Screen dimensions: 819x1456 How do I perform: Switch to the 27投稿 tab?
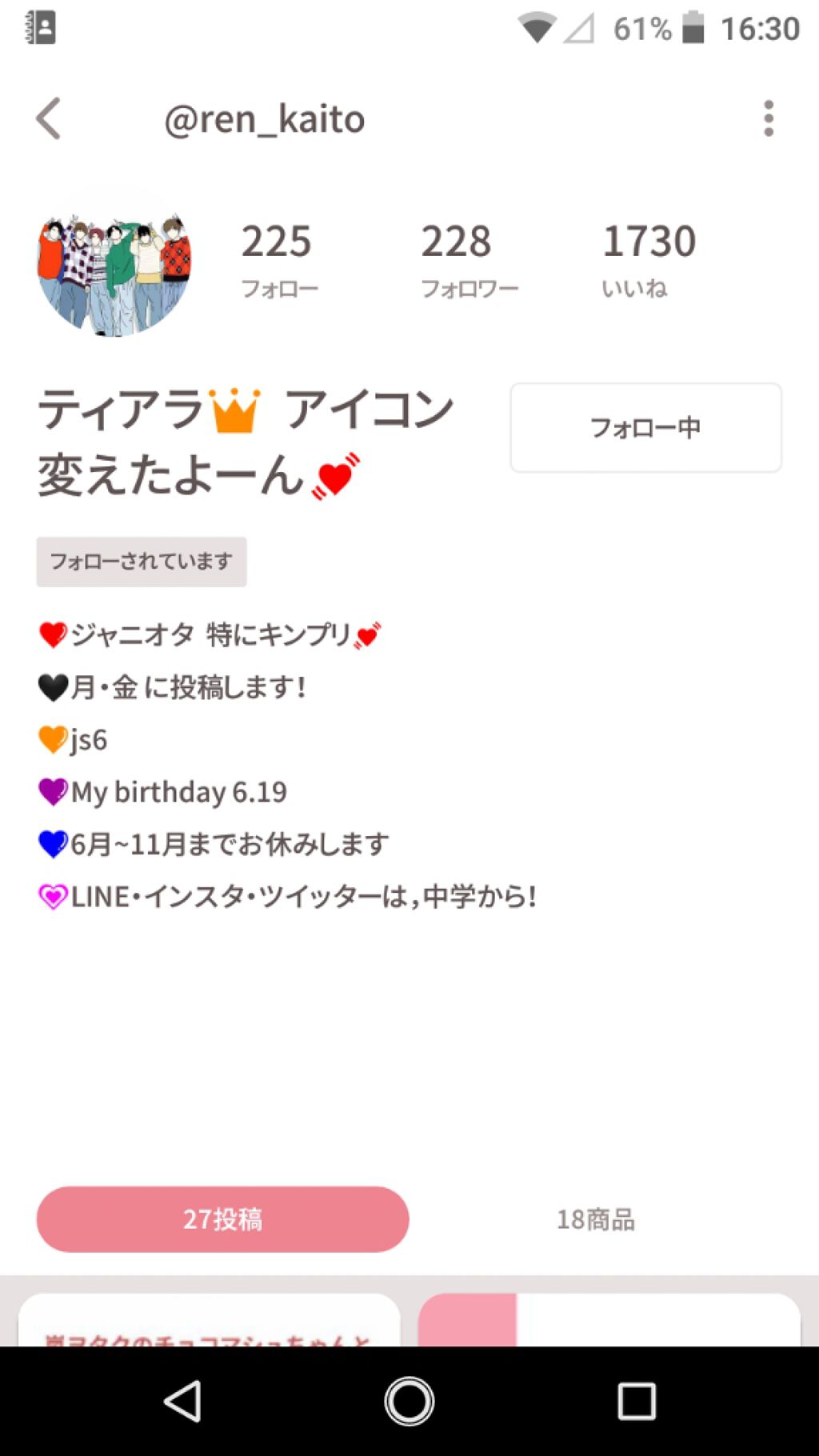point(225,1218)
